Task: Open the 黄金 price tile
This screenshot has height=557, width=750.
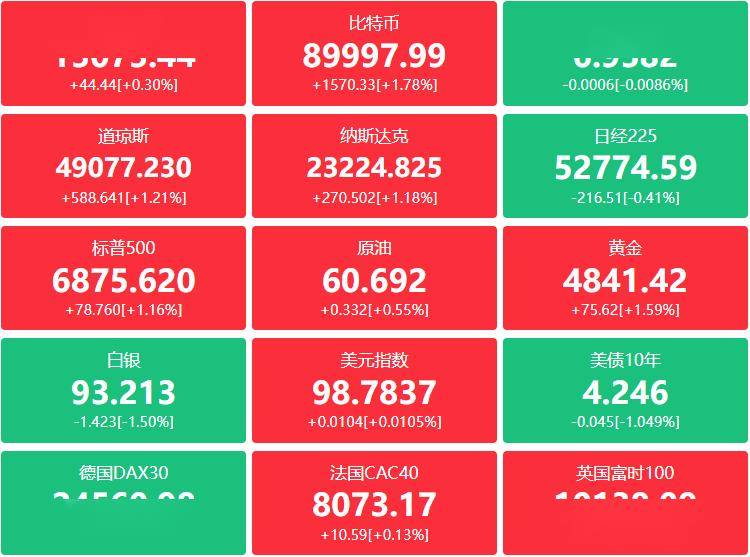Action: pos(625,277)
